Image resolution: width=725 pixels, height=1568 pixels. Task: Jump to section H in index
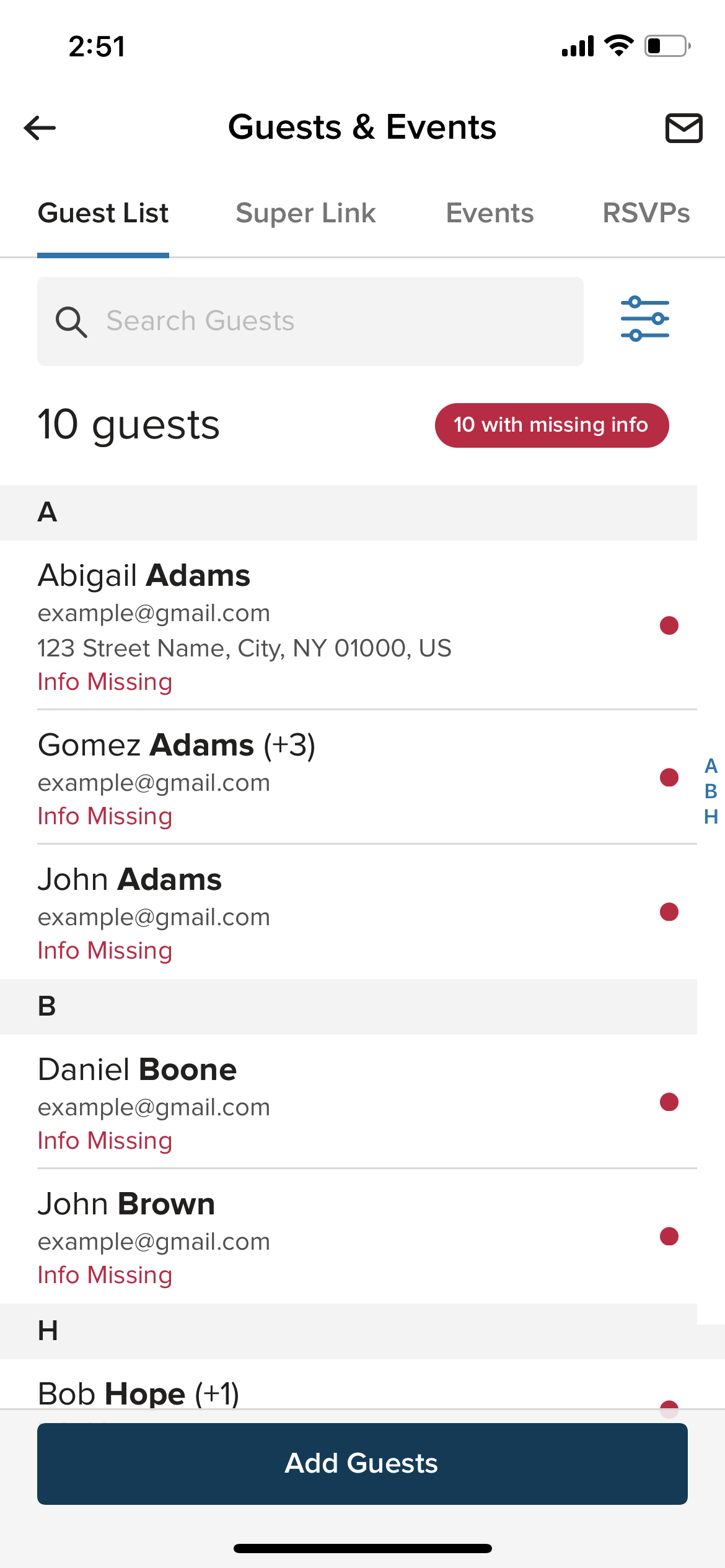click(711, 817)
